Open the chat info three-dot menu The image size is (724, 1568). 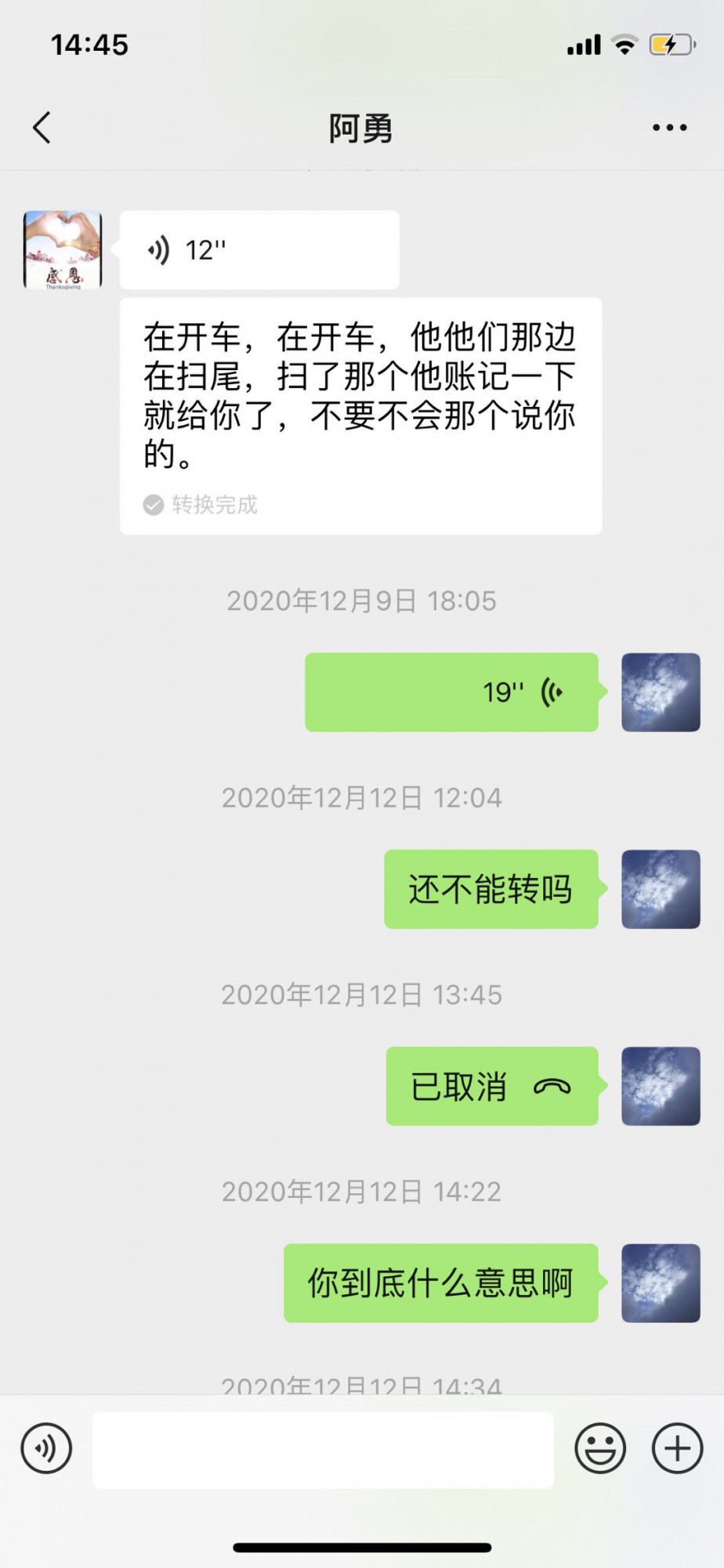click(669, 127)
